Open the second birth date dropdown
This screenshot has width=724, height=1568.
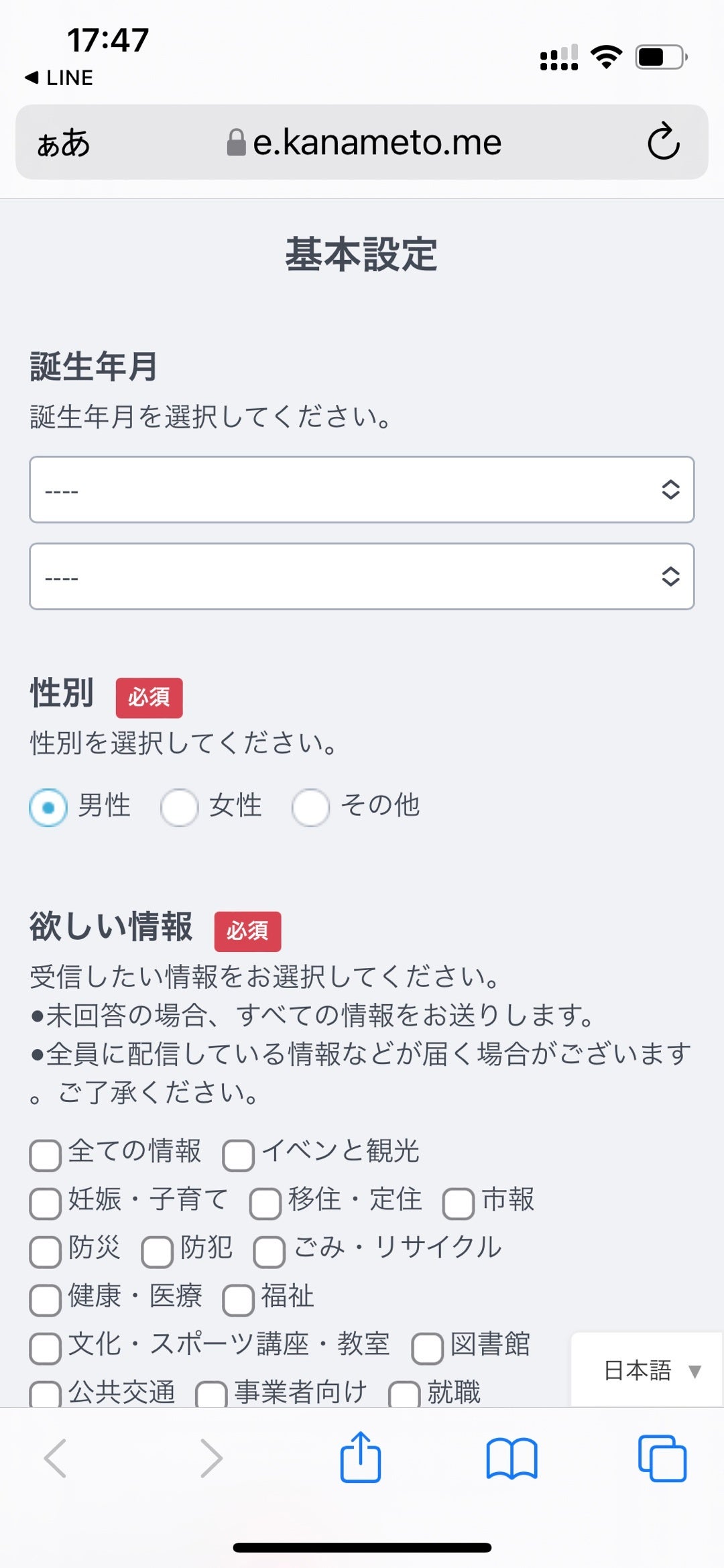361,576
